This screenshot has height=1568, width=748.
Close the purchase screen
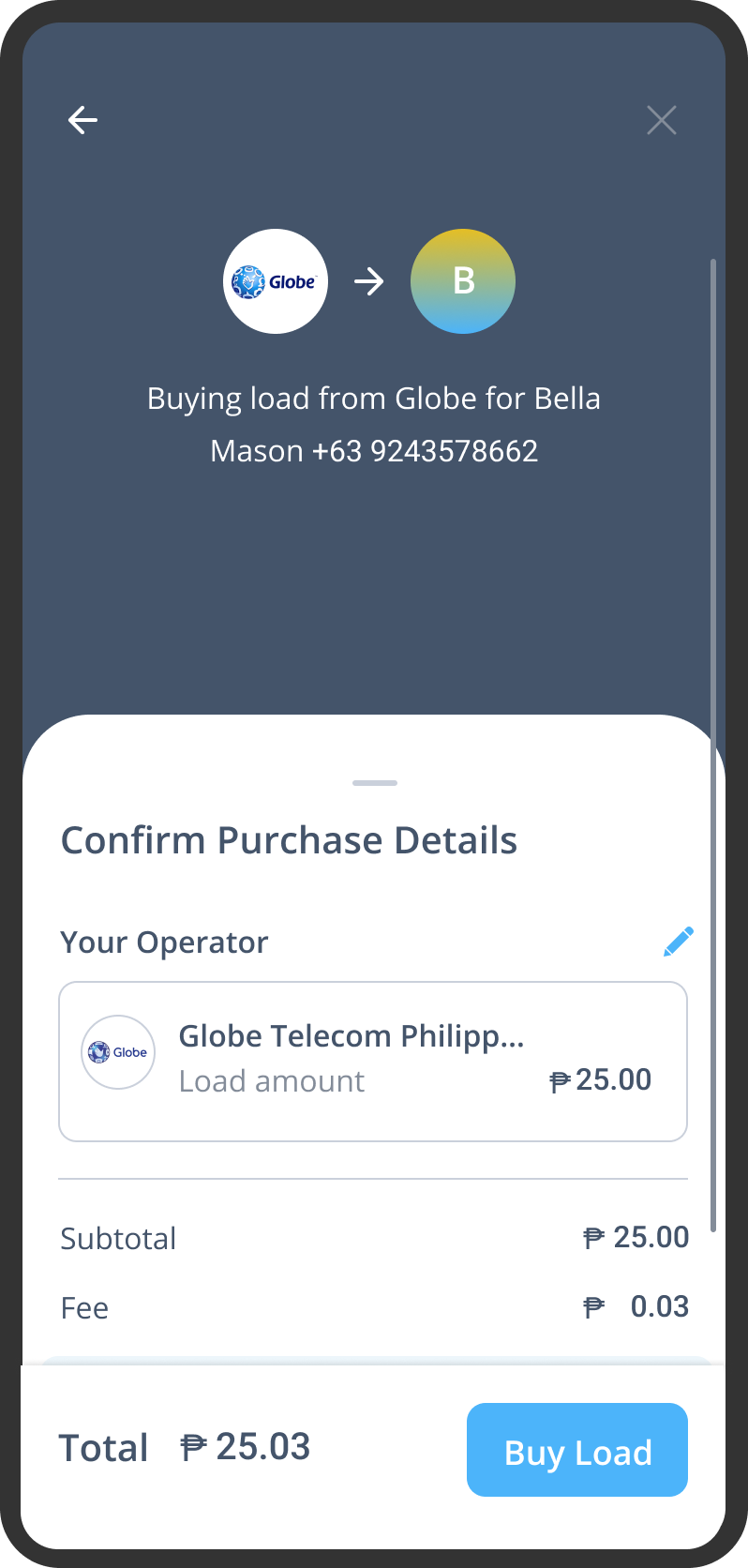(662, 120)
